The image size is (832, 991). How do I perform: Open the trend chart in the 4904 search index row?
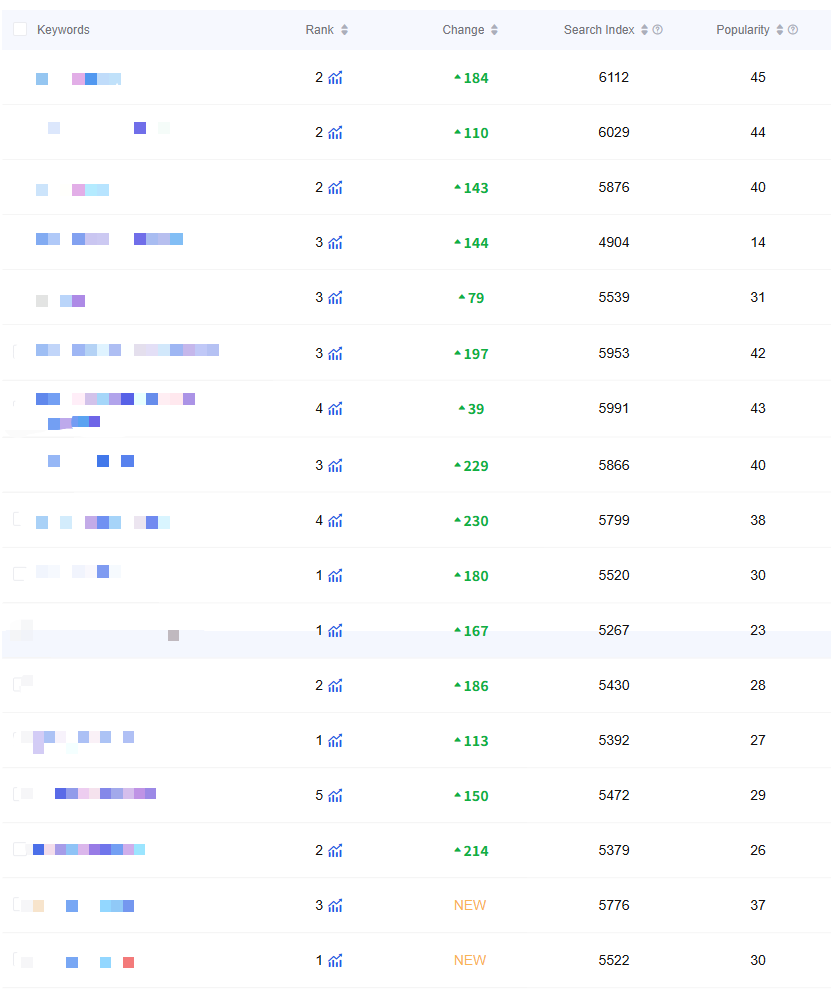tap(335, 243)
